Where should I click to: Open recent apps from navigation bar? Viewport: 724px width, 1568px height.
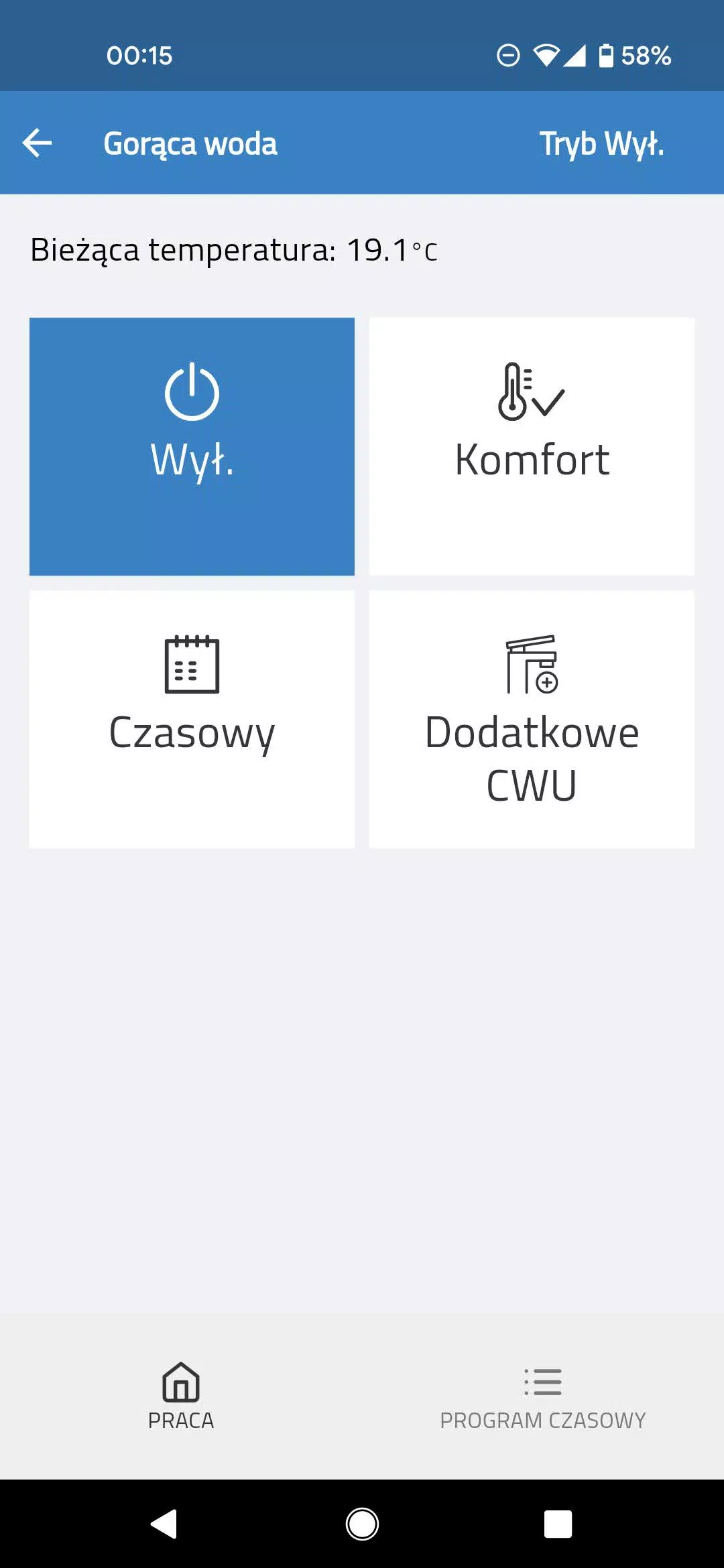tap(558, 1524)
